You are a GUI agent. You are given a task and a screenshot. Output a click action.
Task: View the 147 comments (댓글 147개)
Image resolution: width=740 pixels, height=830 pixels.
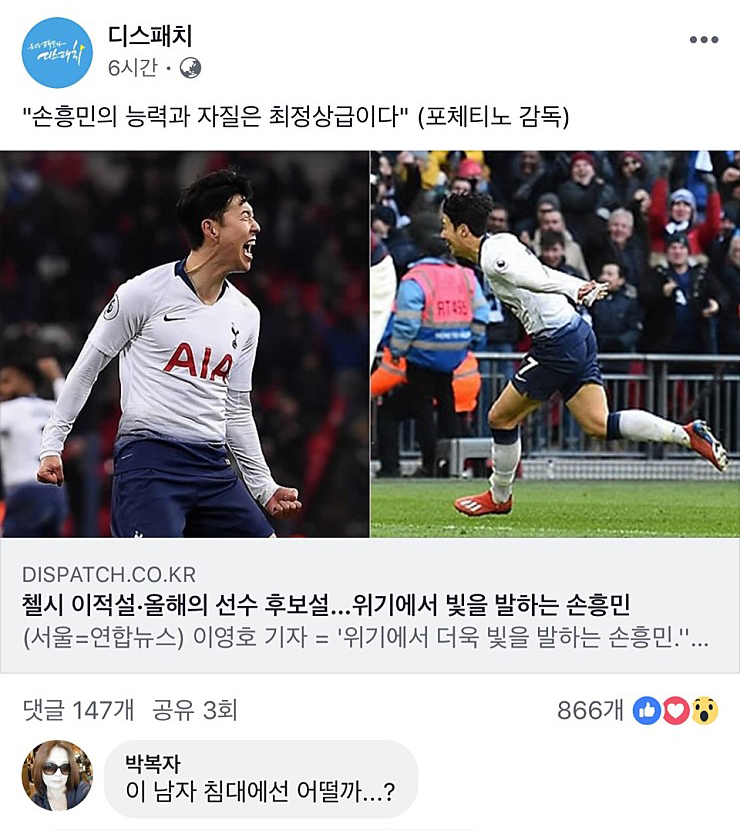[x=77, y=710]
